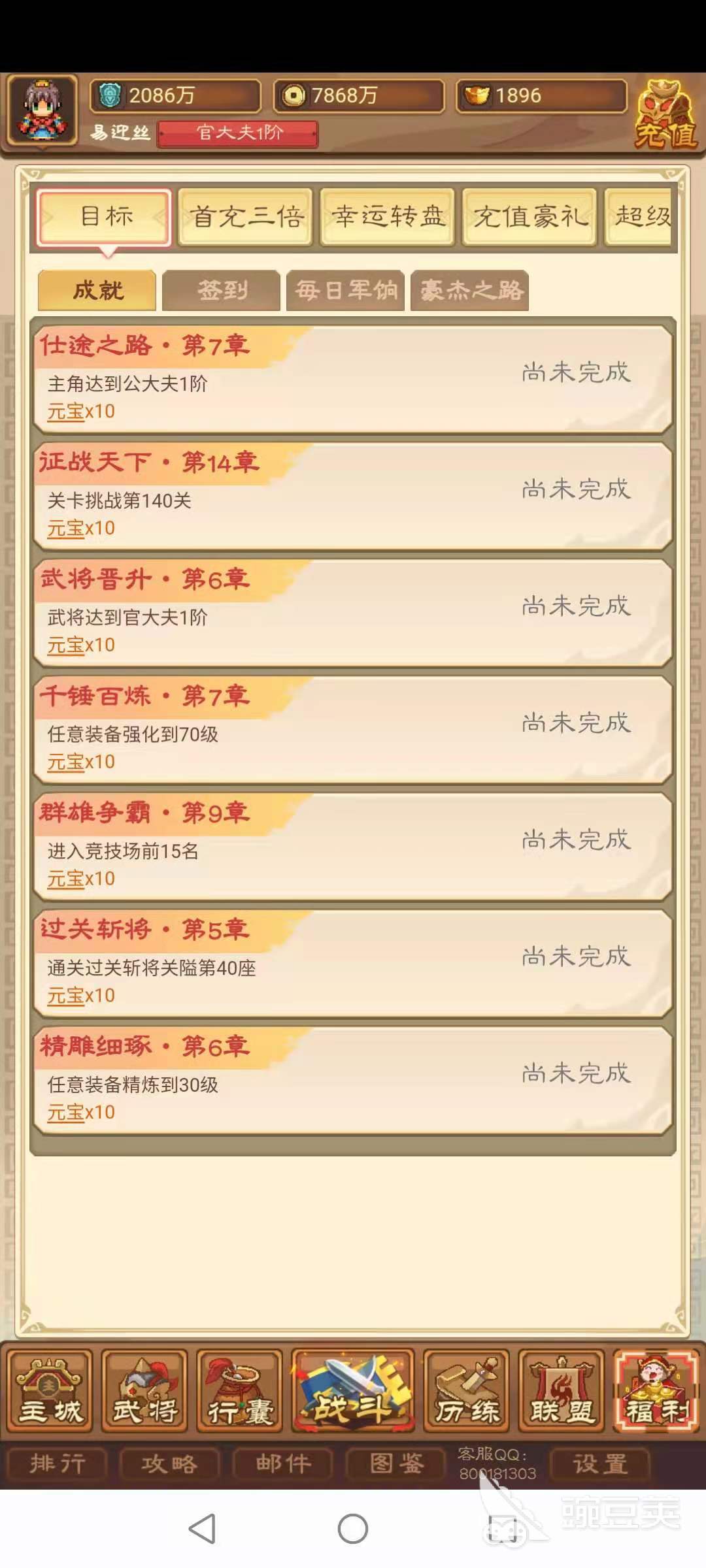The height and width of the screenshot is (1568, 706).
Task: Tap the player avatar portrait
Action: pos(43,110)
